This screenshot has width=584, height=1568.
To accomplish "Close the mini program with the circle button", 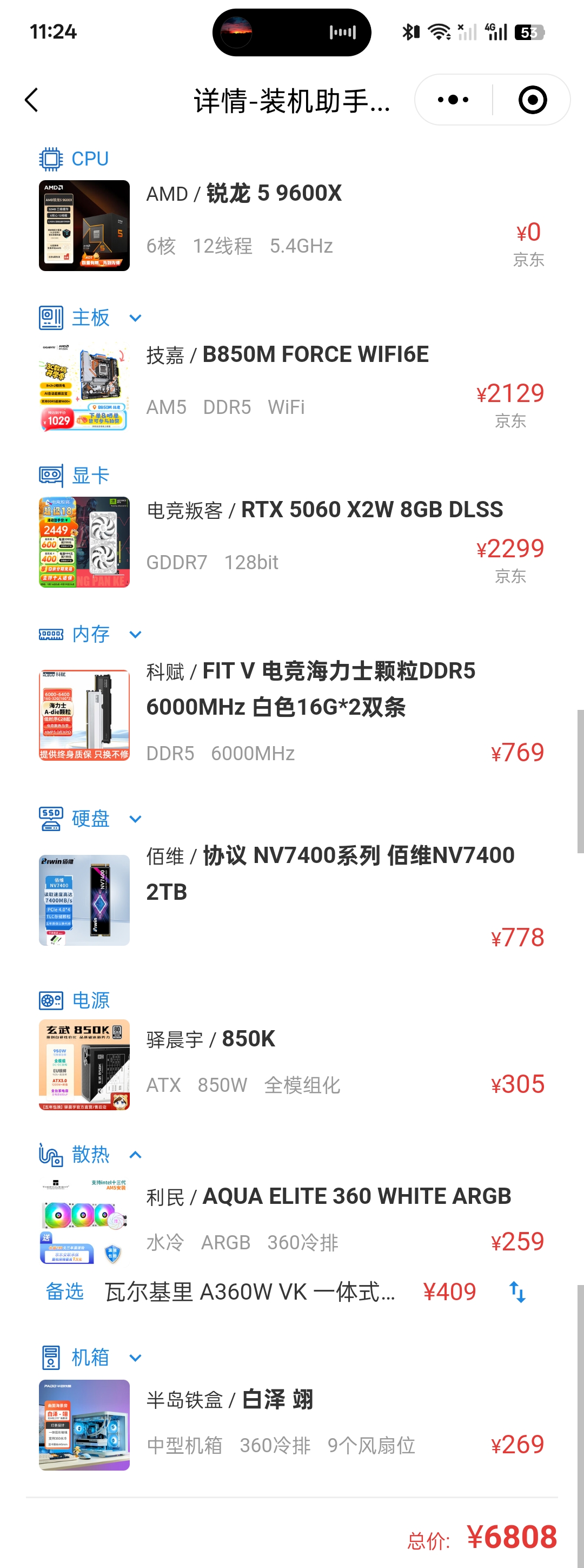I will (x=532, y=101).
